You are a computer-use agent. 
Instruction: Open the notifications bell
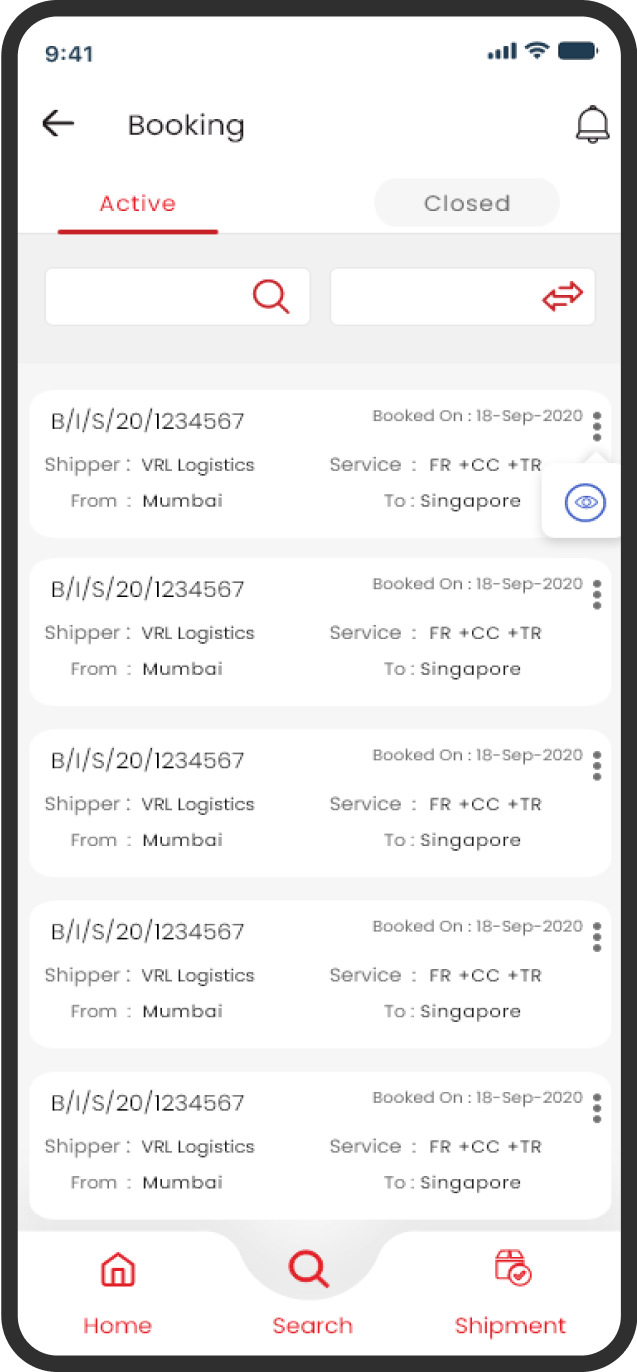(592, 124)
